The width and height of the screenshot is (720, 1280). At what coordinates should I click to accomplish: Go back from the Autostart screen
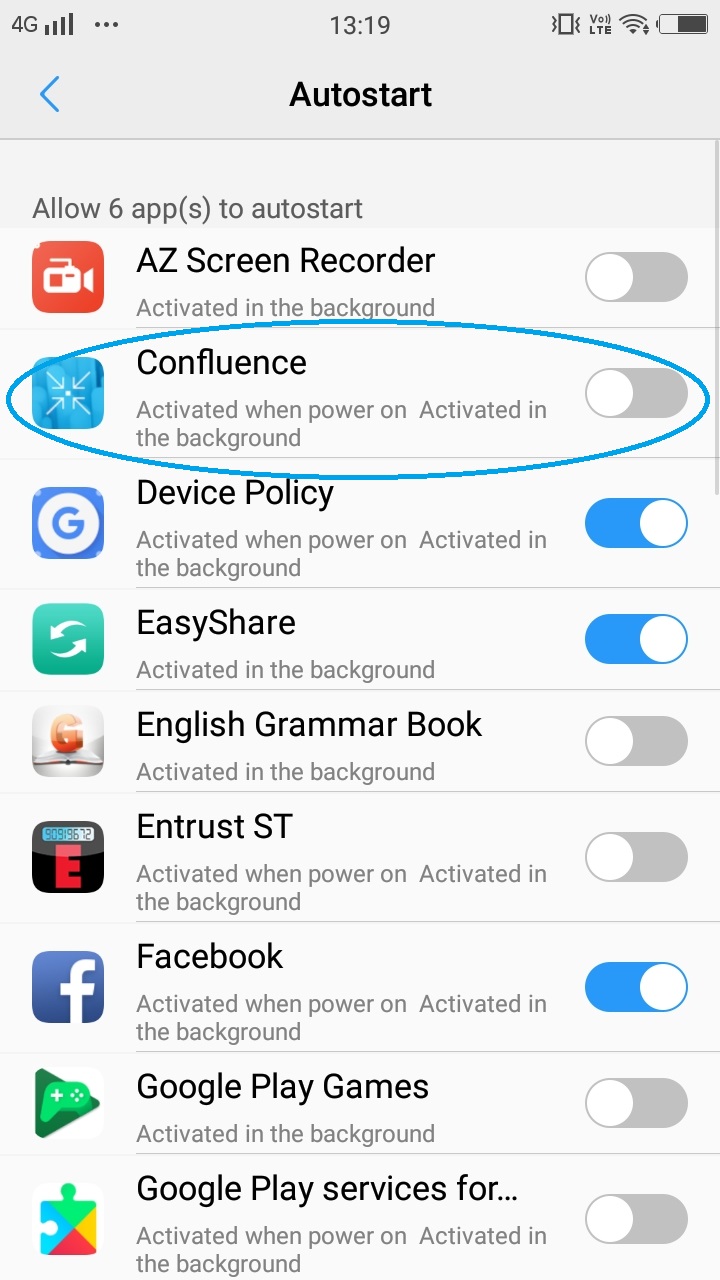point(50,95)
